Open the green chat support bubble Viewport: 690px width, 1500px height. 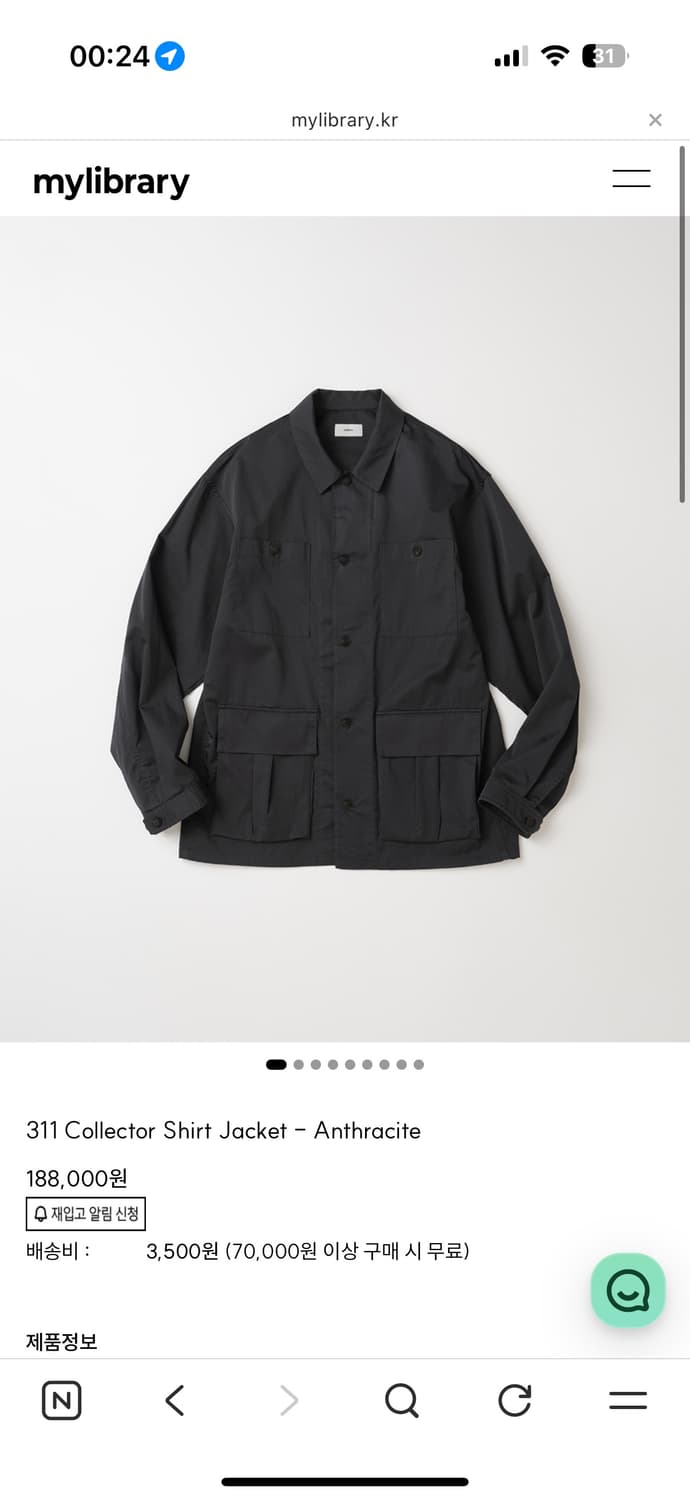[x=628, y=1290]
